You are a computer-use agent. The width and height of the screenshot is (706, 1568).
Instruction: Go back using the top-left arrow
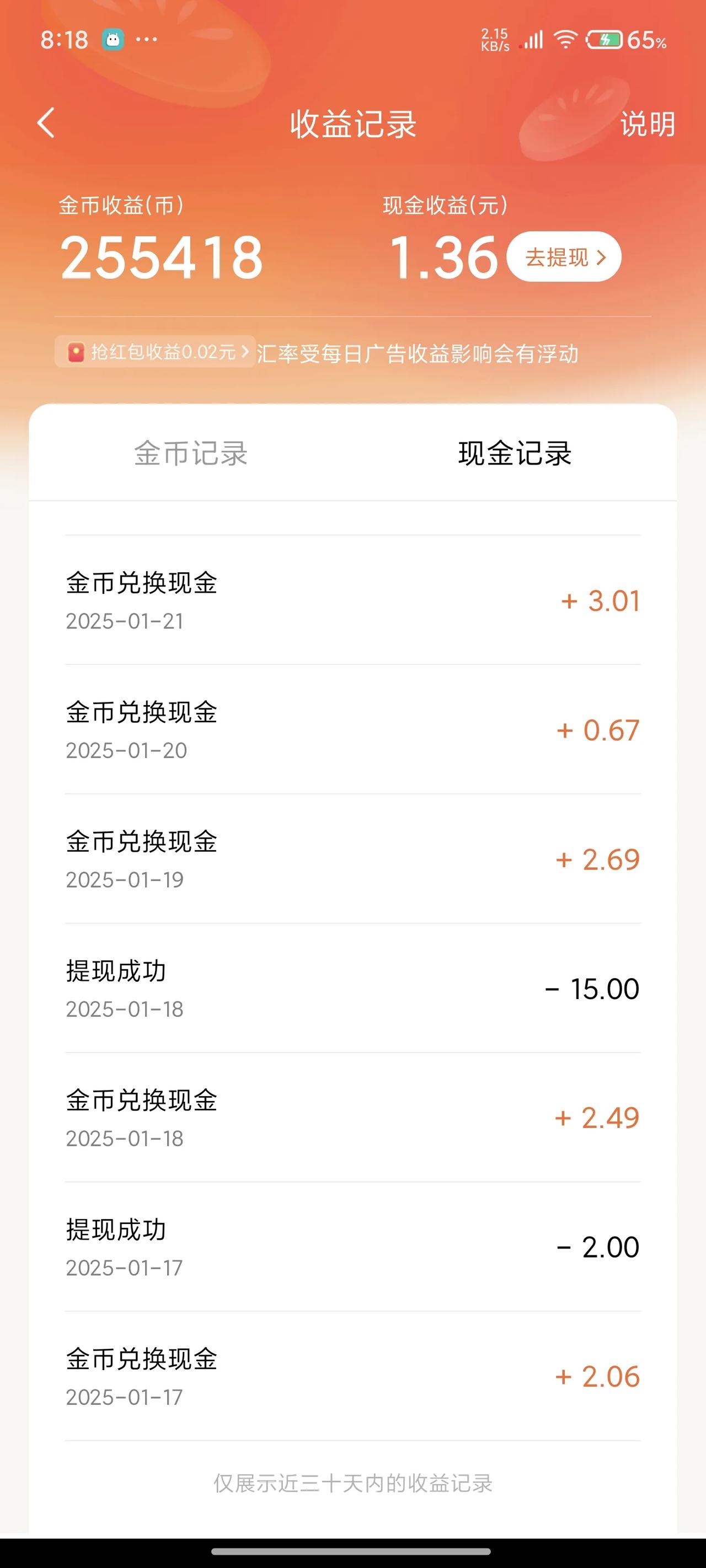click(46, 123)
